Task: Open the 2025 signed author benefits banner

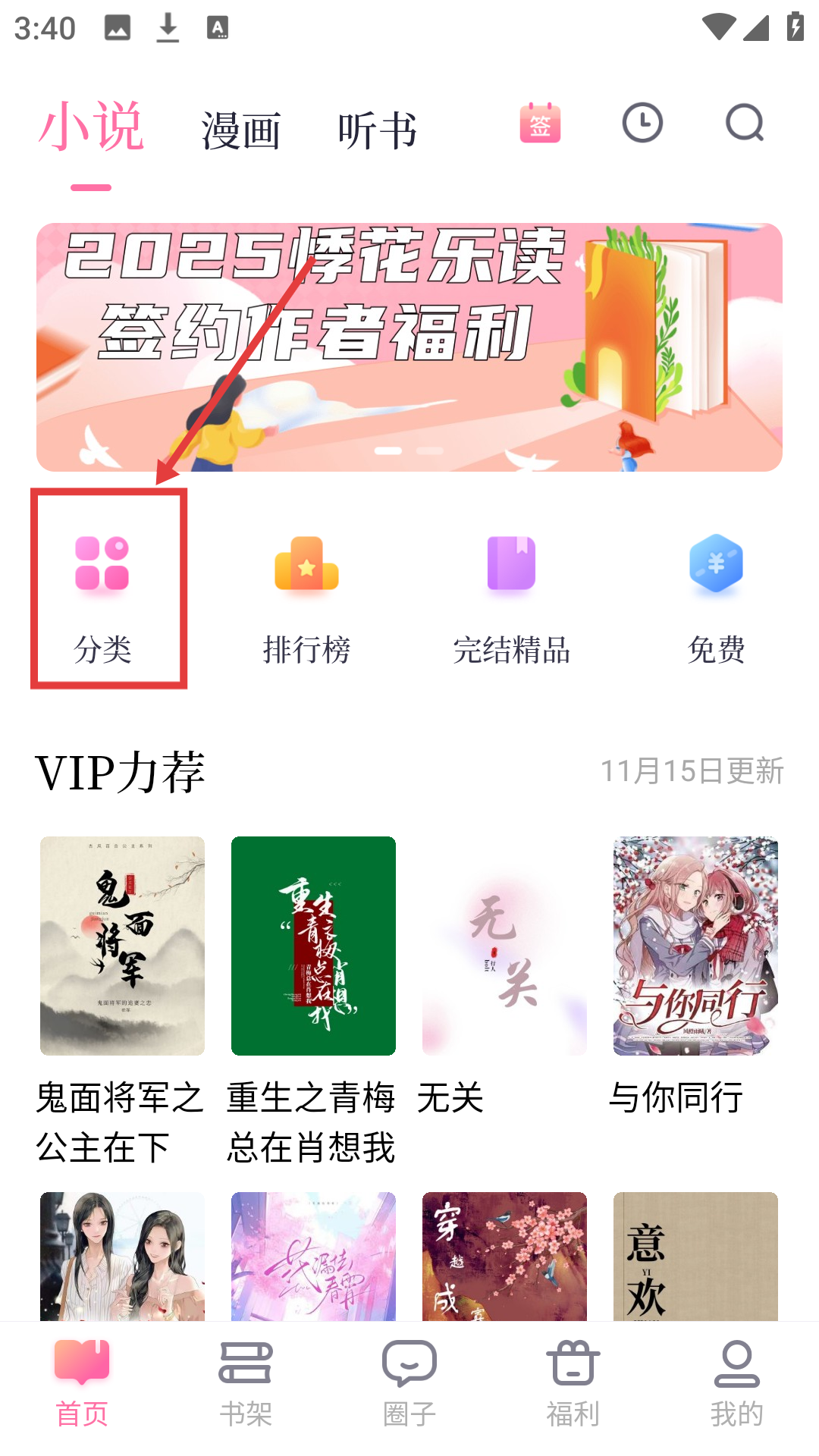Action: 409,347
